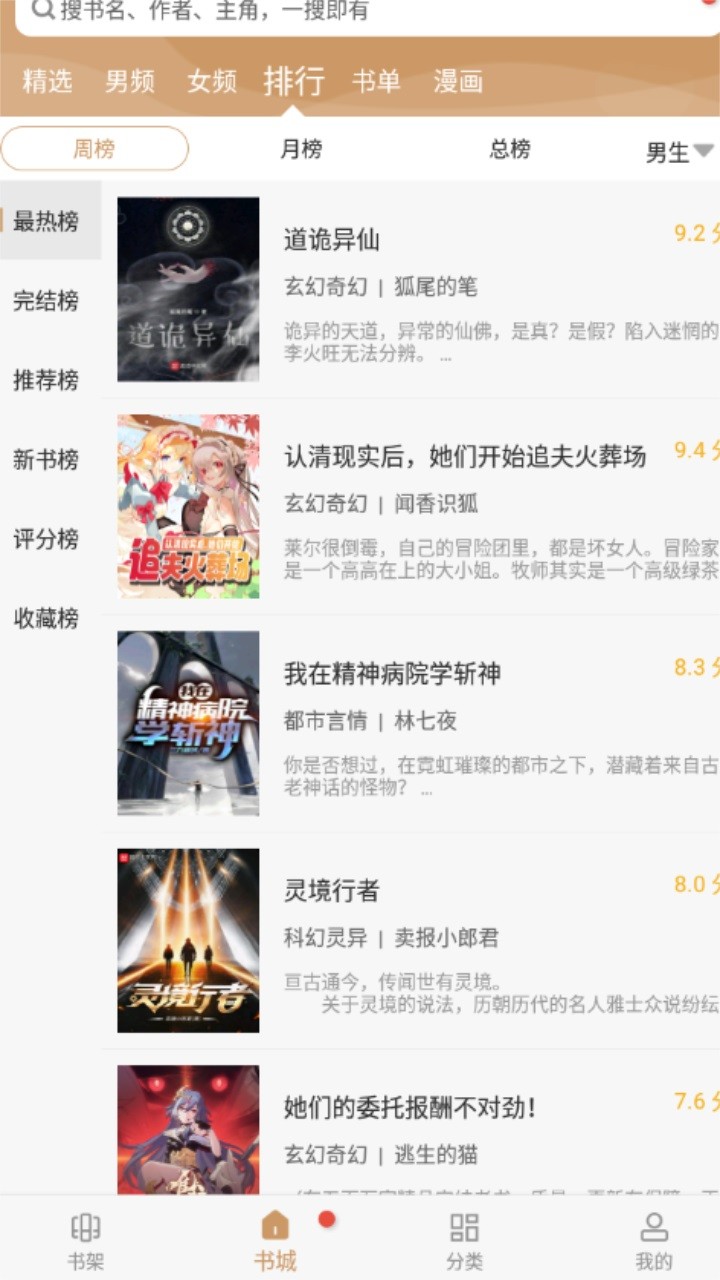Image resolution: width=720 pixels, height=1280 pixels.
Task: Open cover thumbnail of 灵境行者
Action: click(188, 940)
